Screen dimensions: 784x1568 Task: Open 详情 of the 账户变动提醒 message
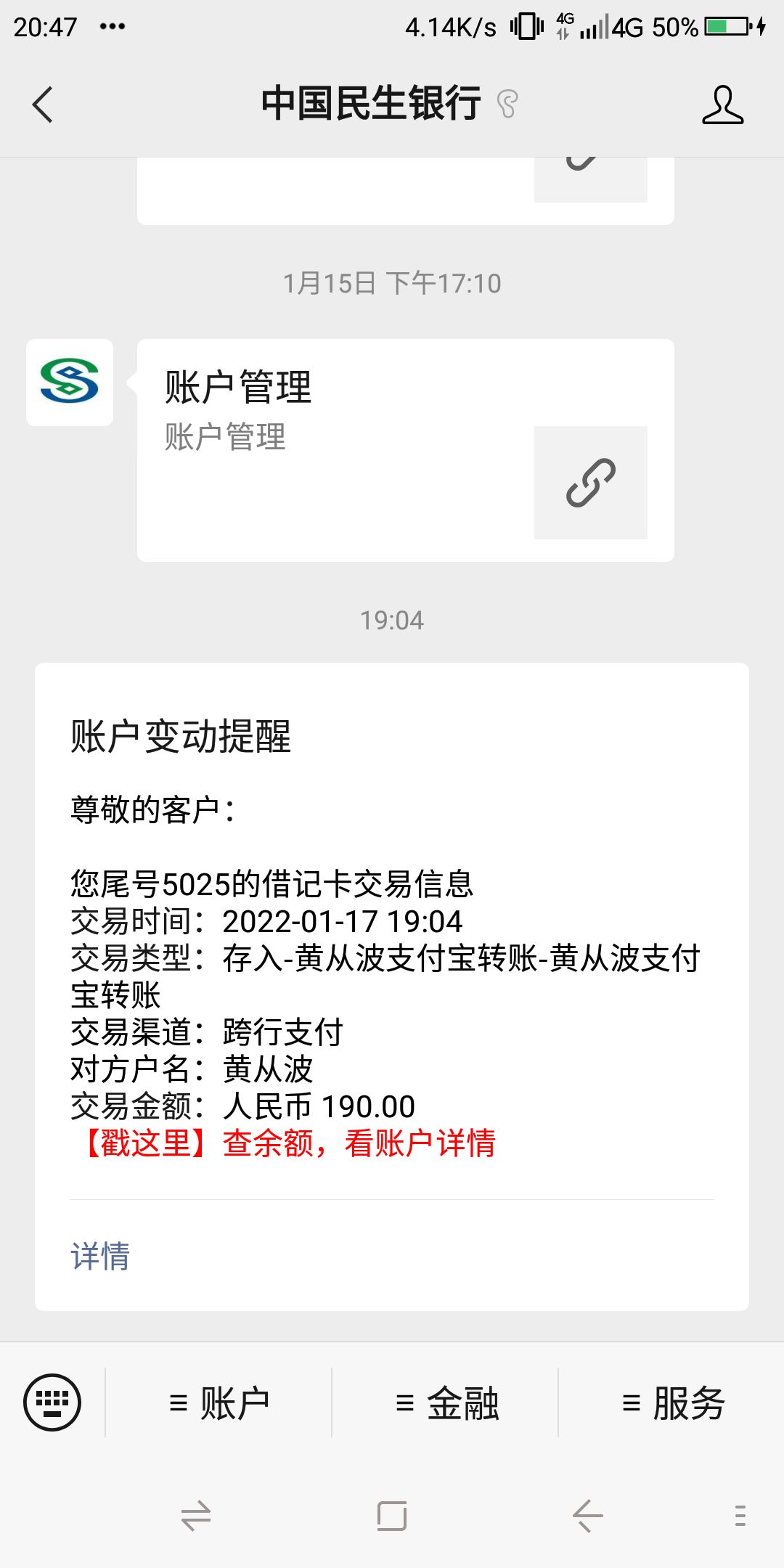[x=100, y=1256]
